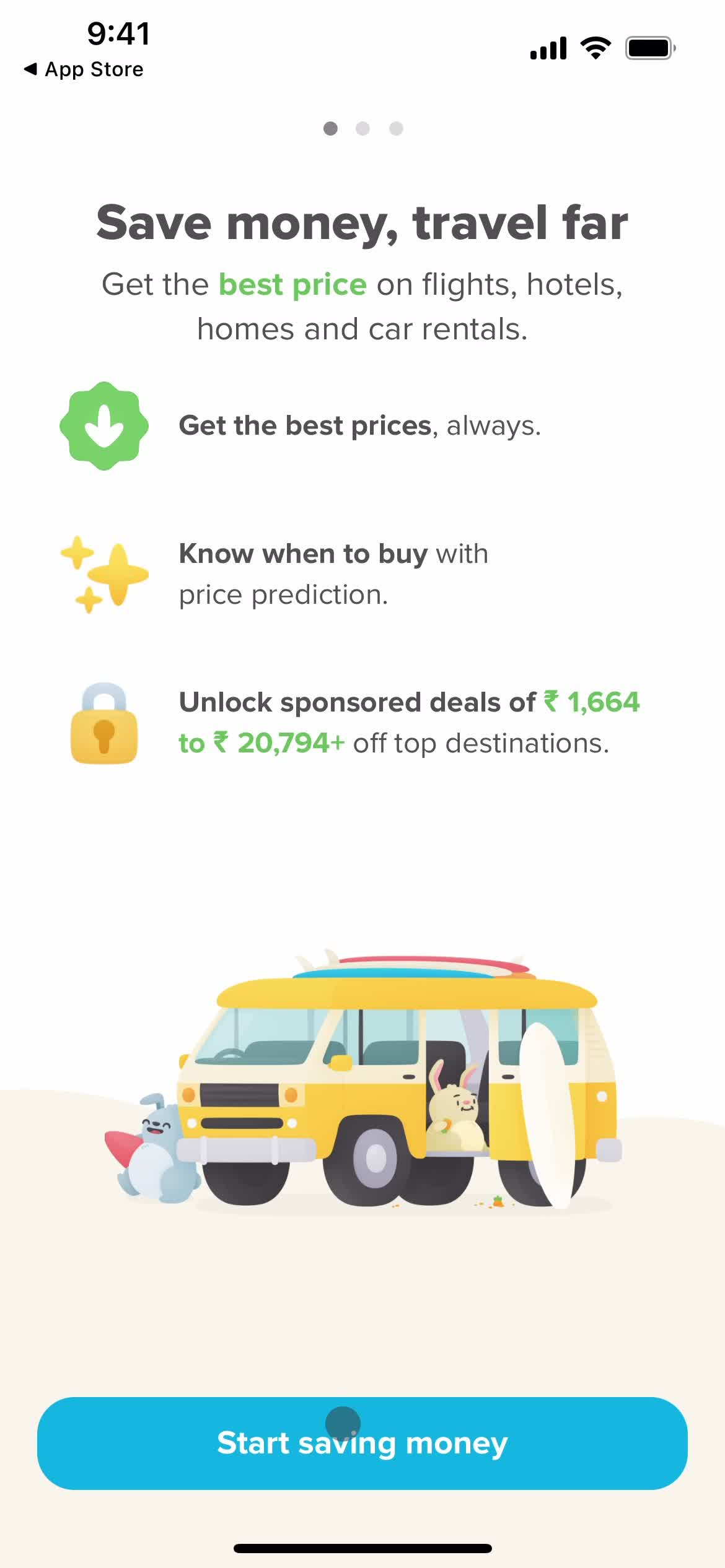
Task: Tap the Start saving money button
Action: click(362, 1443)
